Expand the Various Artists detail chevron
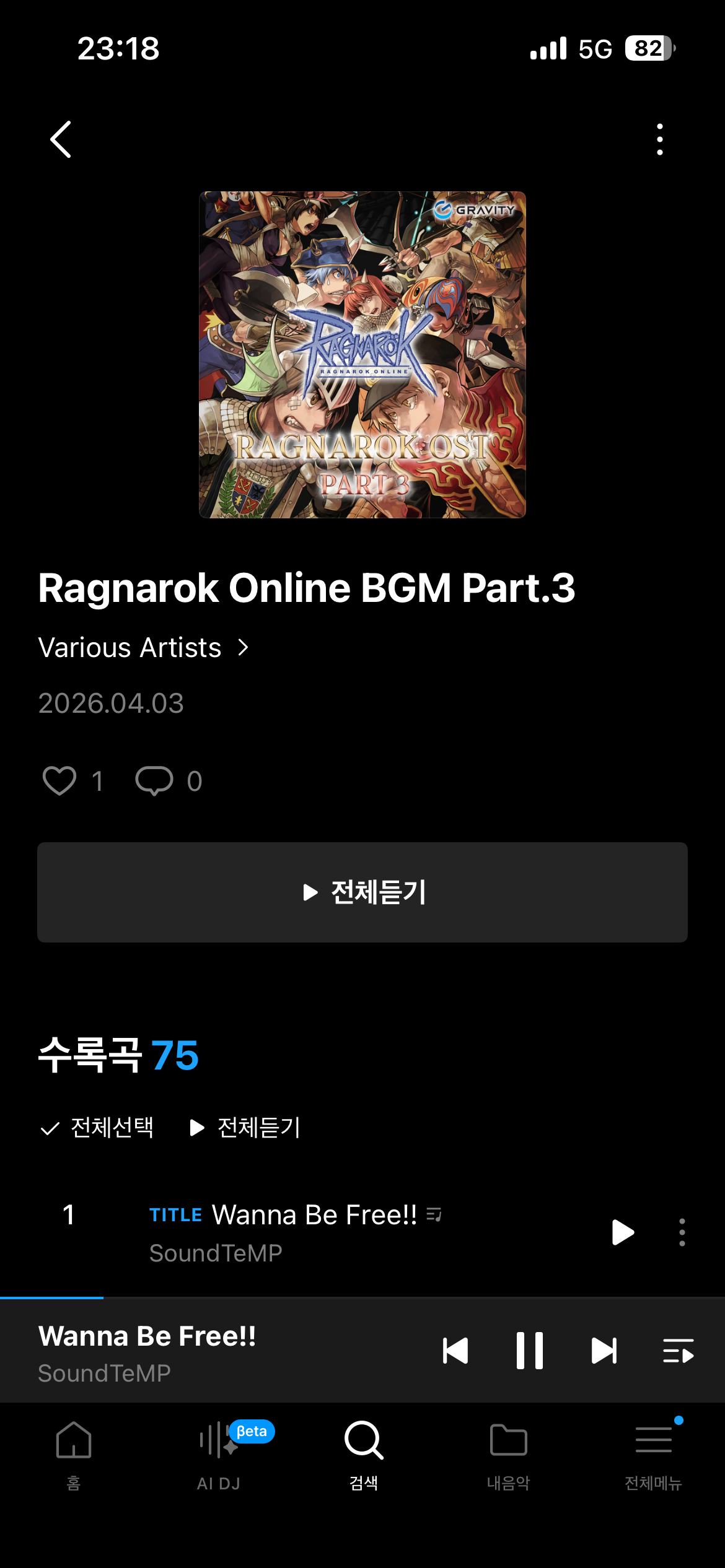The image size is (725, 1568). (243, 648)
